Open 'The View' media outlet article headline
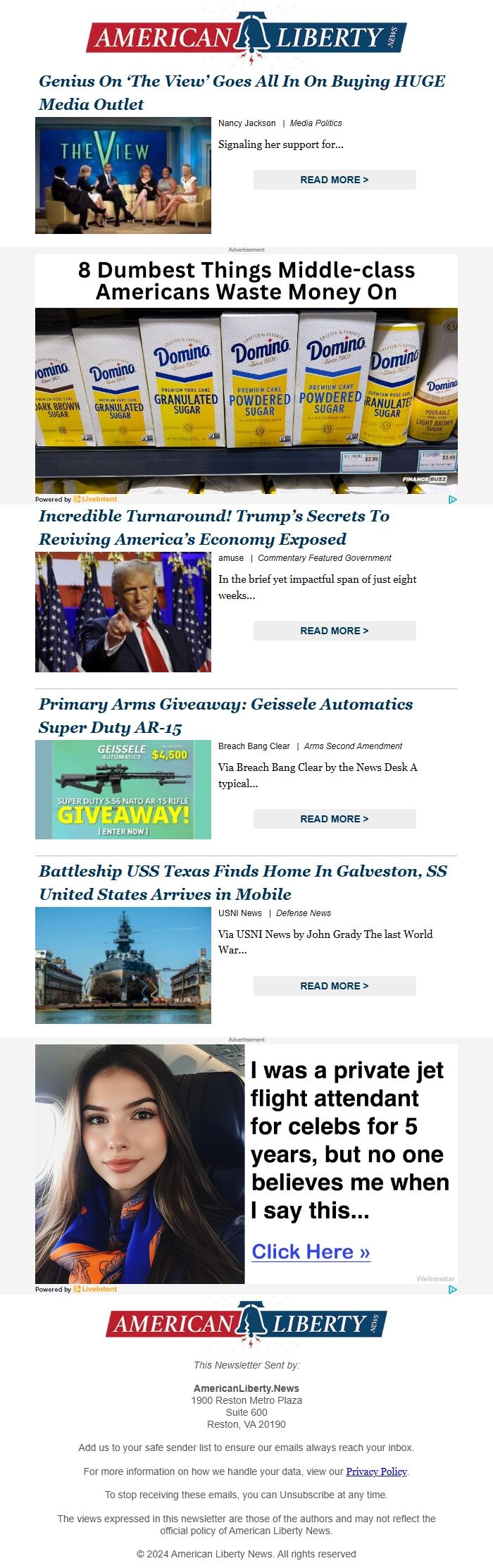The width and height of the screenshot is (493, 1568). [x=242, y=92]
